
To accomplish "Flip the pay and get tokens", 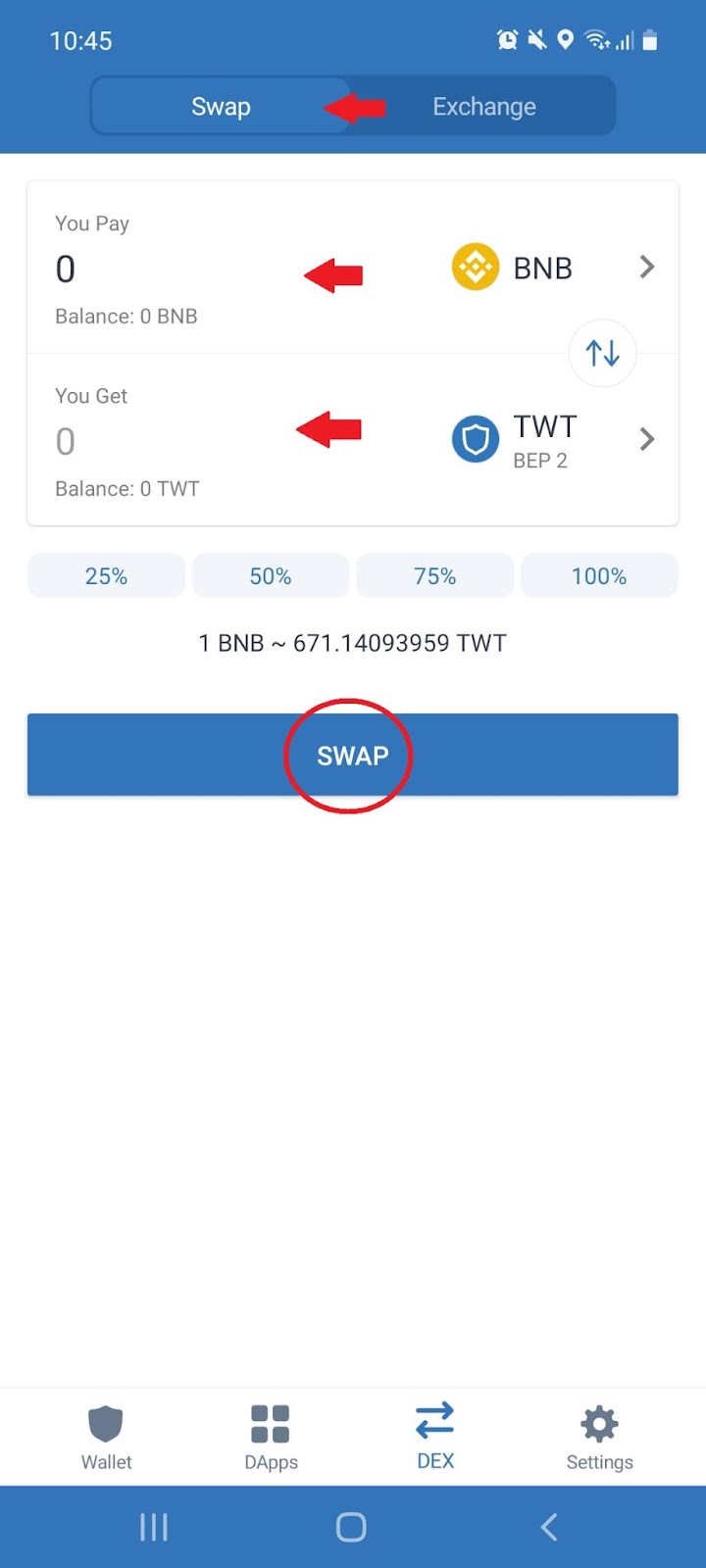I will (x=603, y=353).
